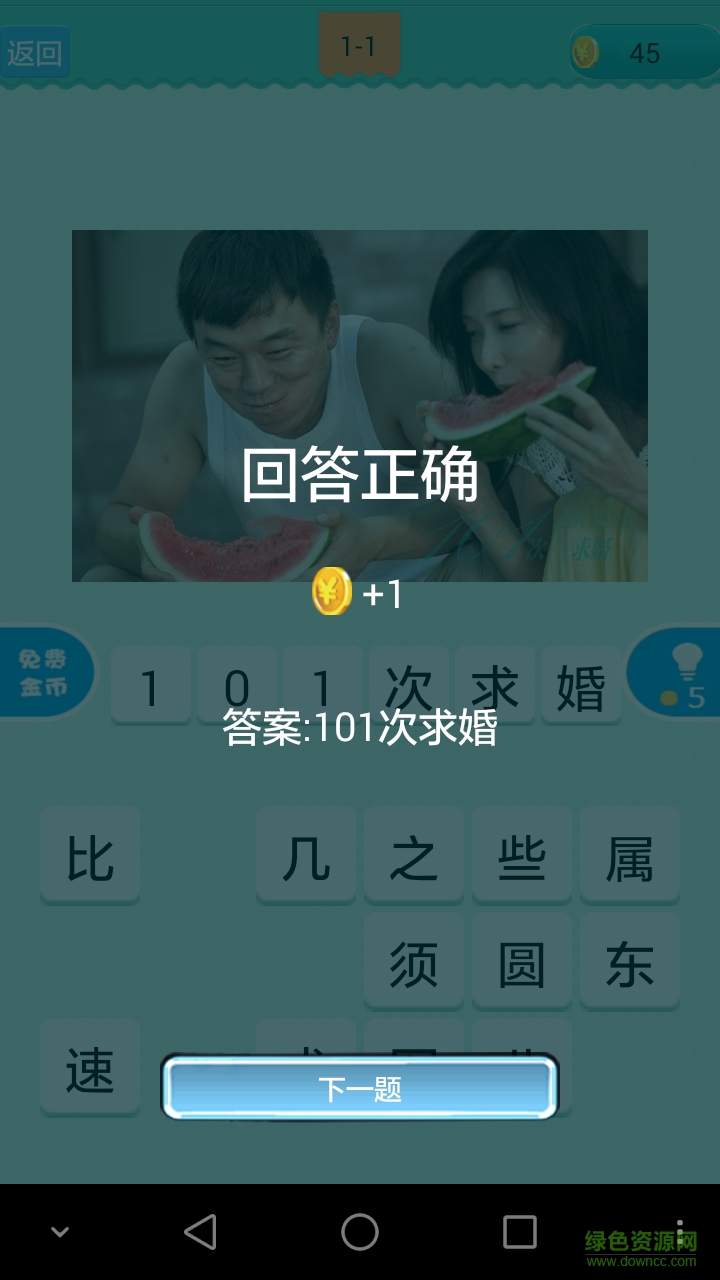
Task: Collapse the navigation bar with the chevron
Action: [60, 1232]
